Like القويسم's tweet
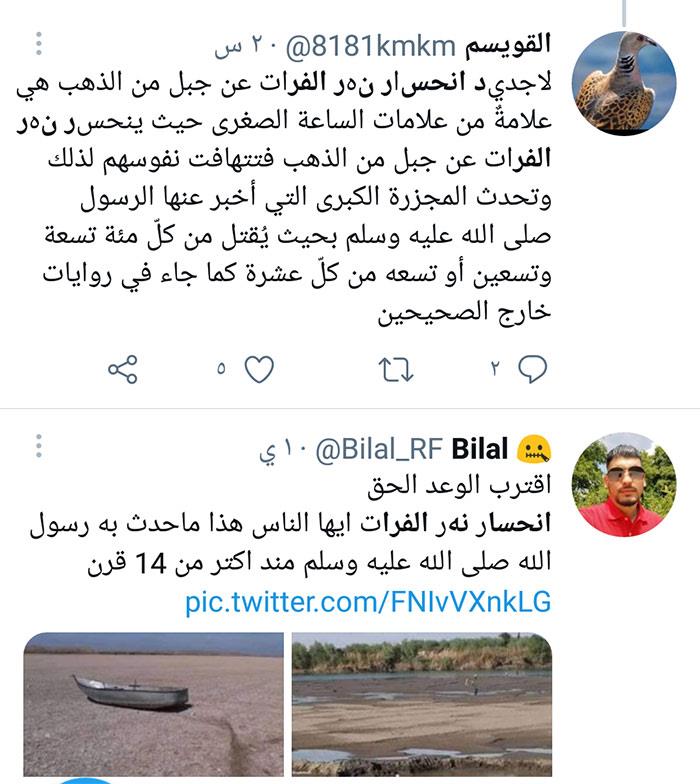700x784 pixels. tap(259, 370)
